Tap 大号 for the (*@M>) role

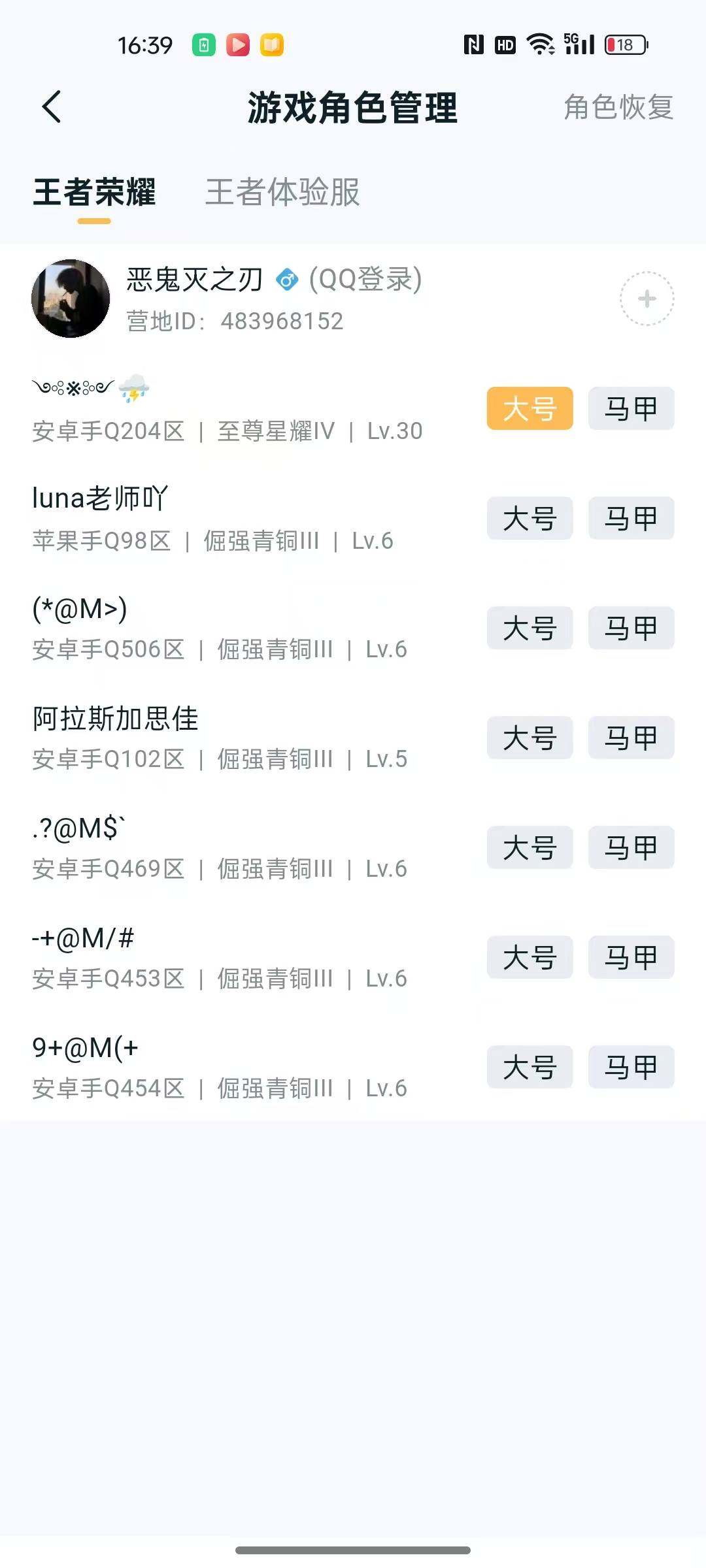coord(529,628)
